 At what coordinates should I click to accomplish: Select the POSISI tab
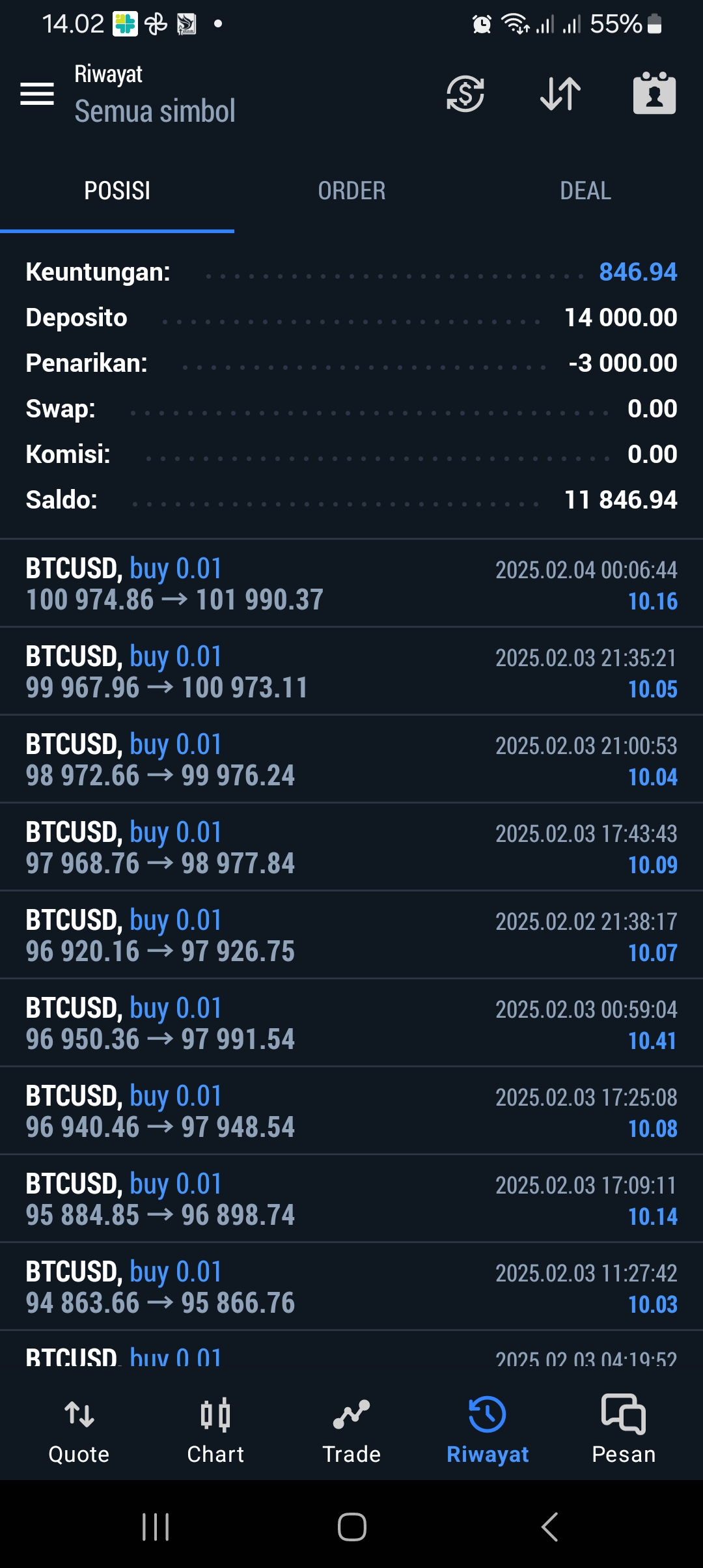(x=117, y=191)
